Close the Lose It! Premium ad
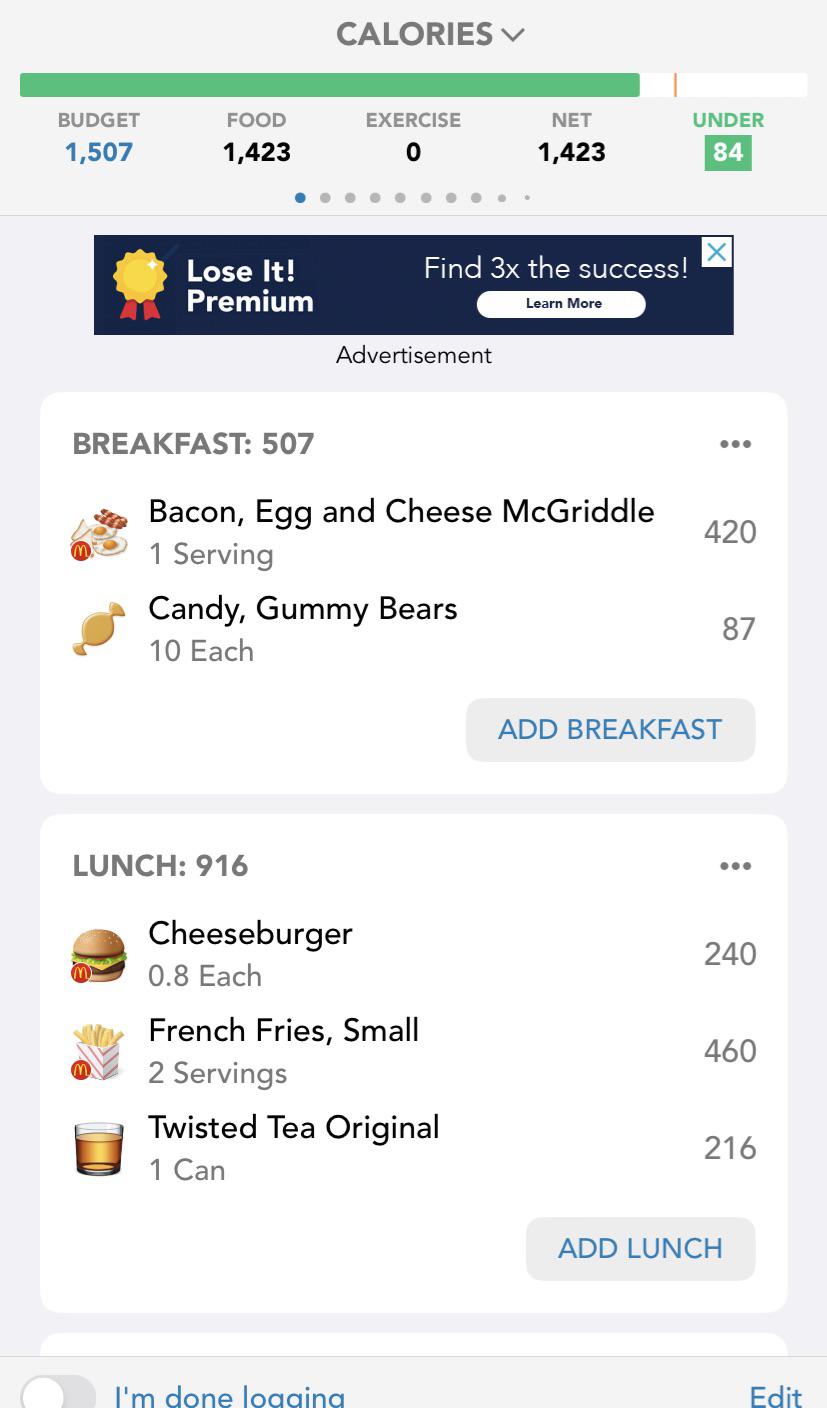This screenshot has height=1408, width=827. (x=716, y=252)
